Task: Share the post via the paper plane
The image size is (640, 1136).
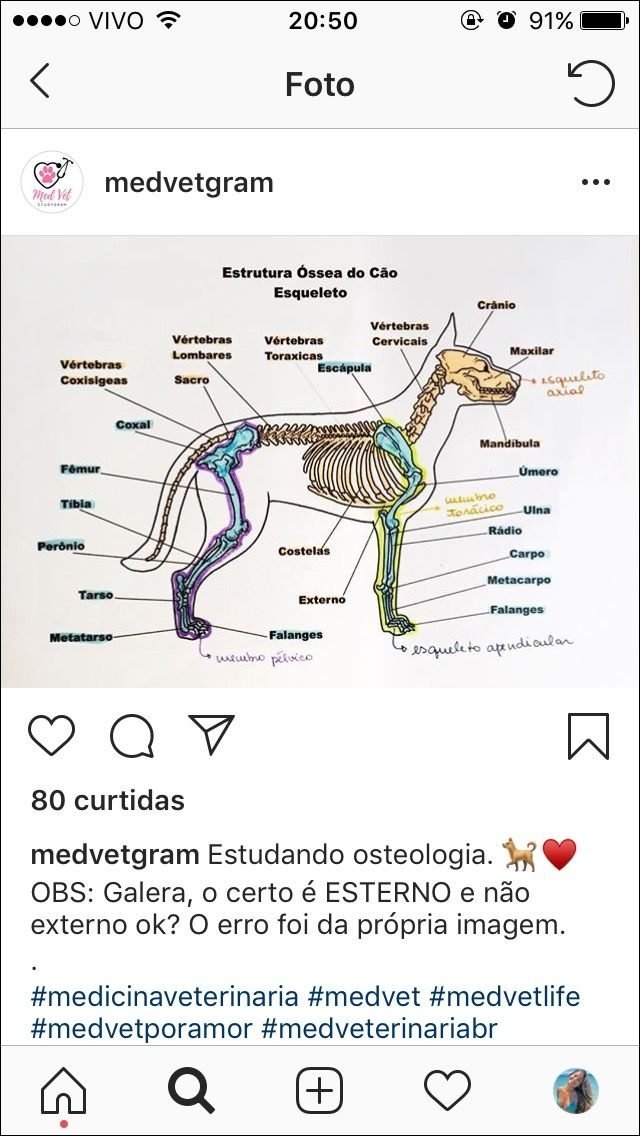Action: tap(211, 735)
